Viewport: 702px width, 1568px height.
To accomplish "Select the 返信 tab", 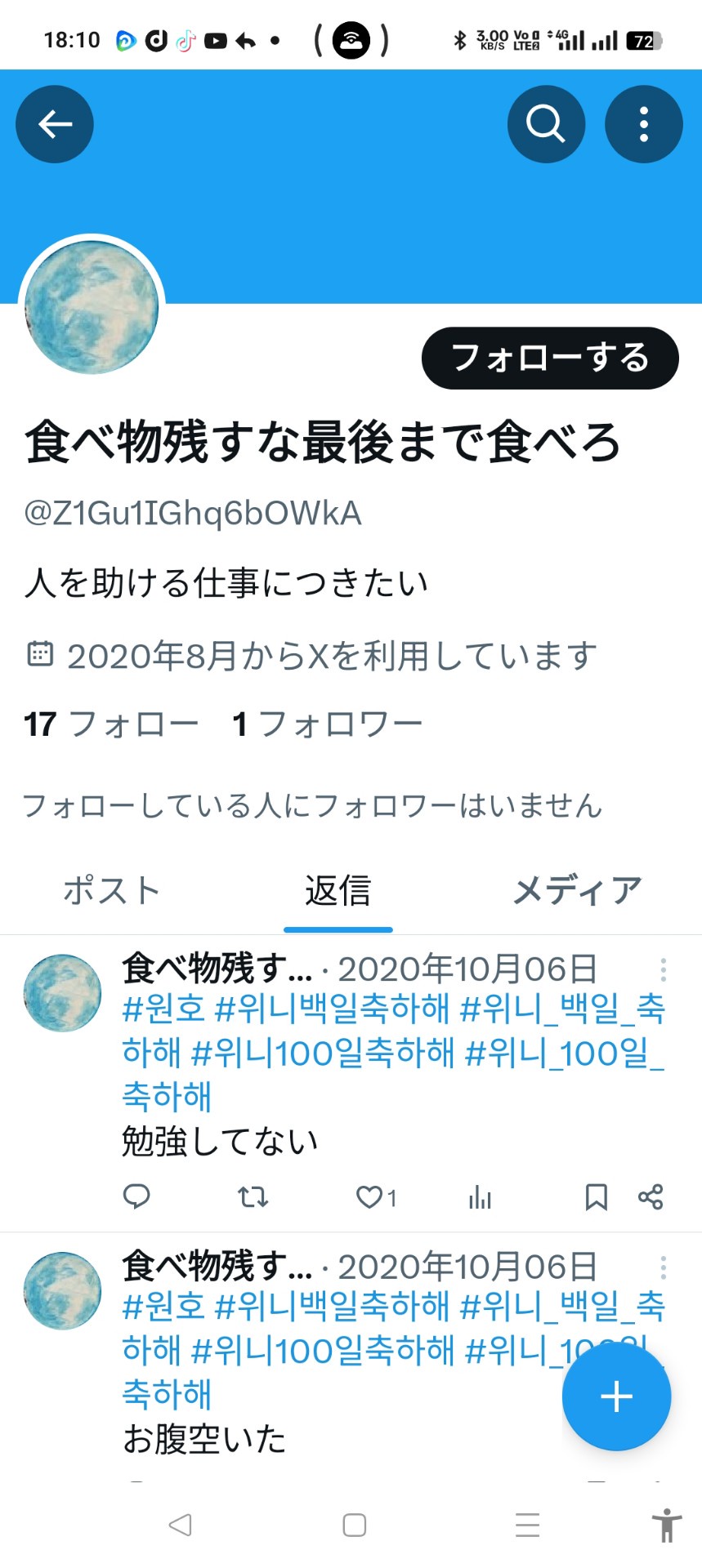I will click(338, 891).
